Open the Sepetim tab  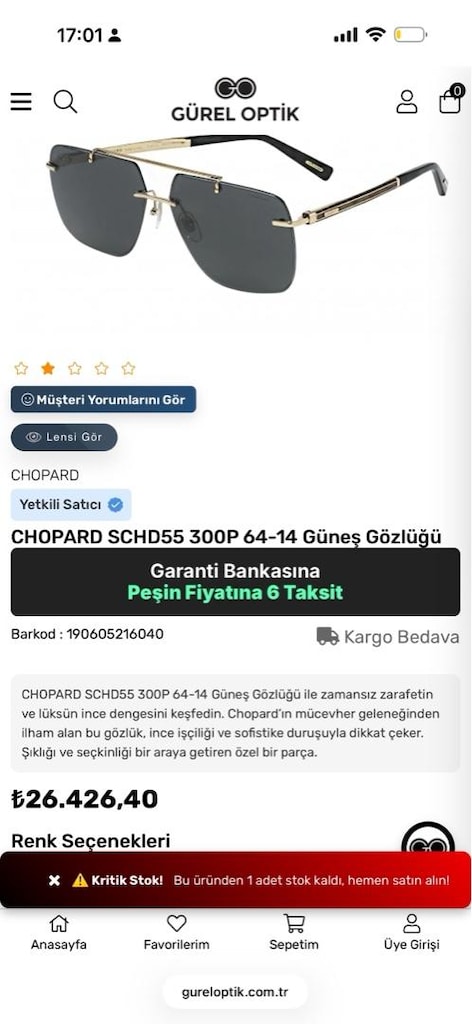(294, 932)
